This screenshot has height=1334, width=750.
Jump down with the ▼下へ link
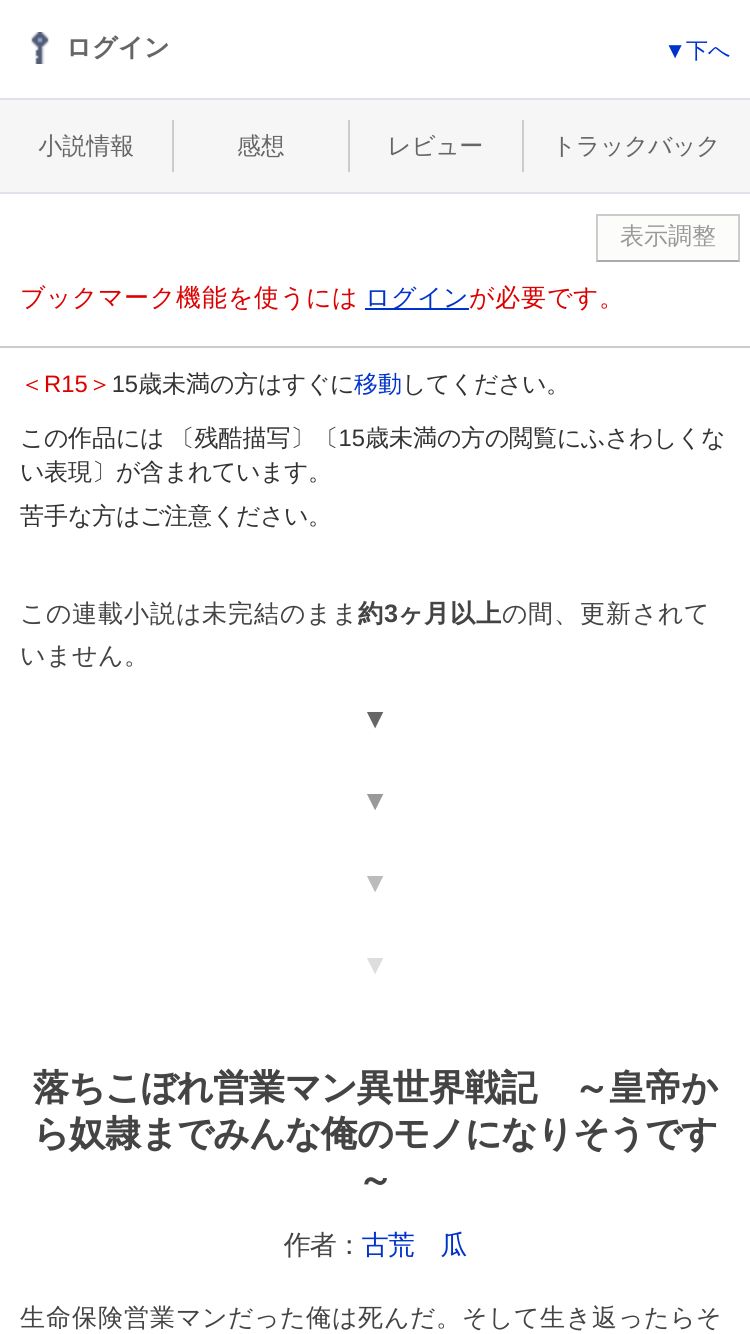point(698,50)
